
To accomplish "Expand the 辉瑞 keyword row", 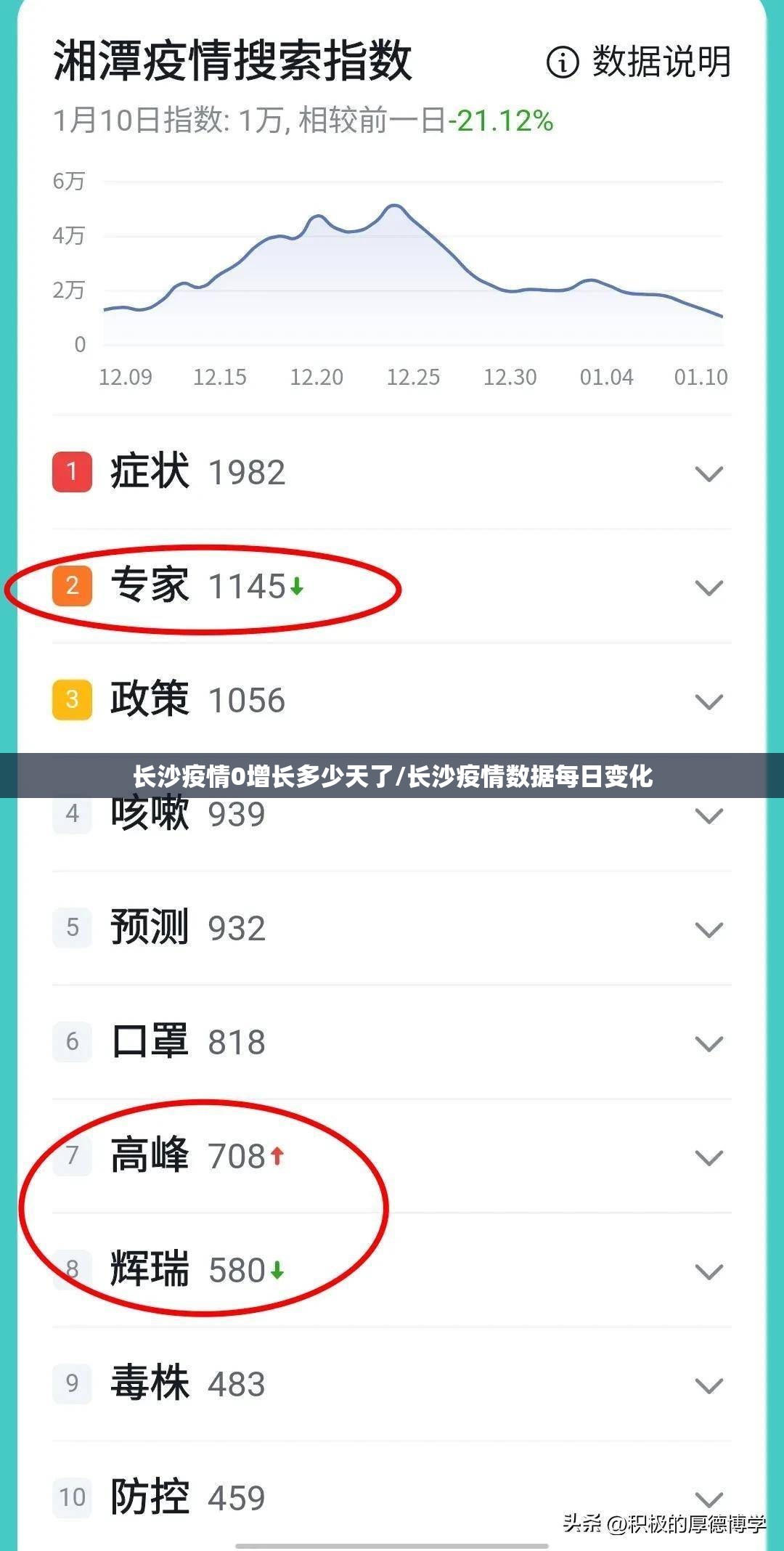I will (x=709, y=1271).
